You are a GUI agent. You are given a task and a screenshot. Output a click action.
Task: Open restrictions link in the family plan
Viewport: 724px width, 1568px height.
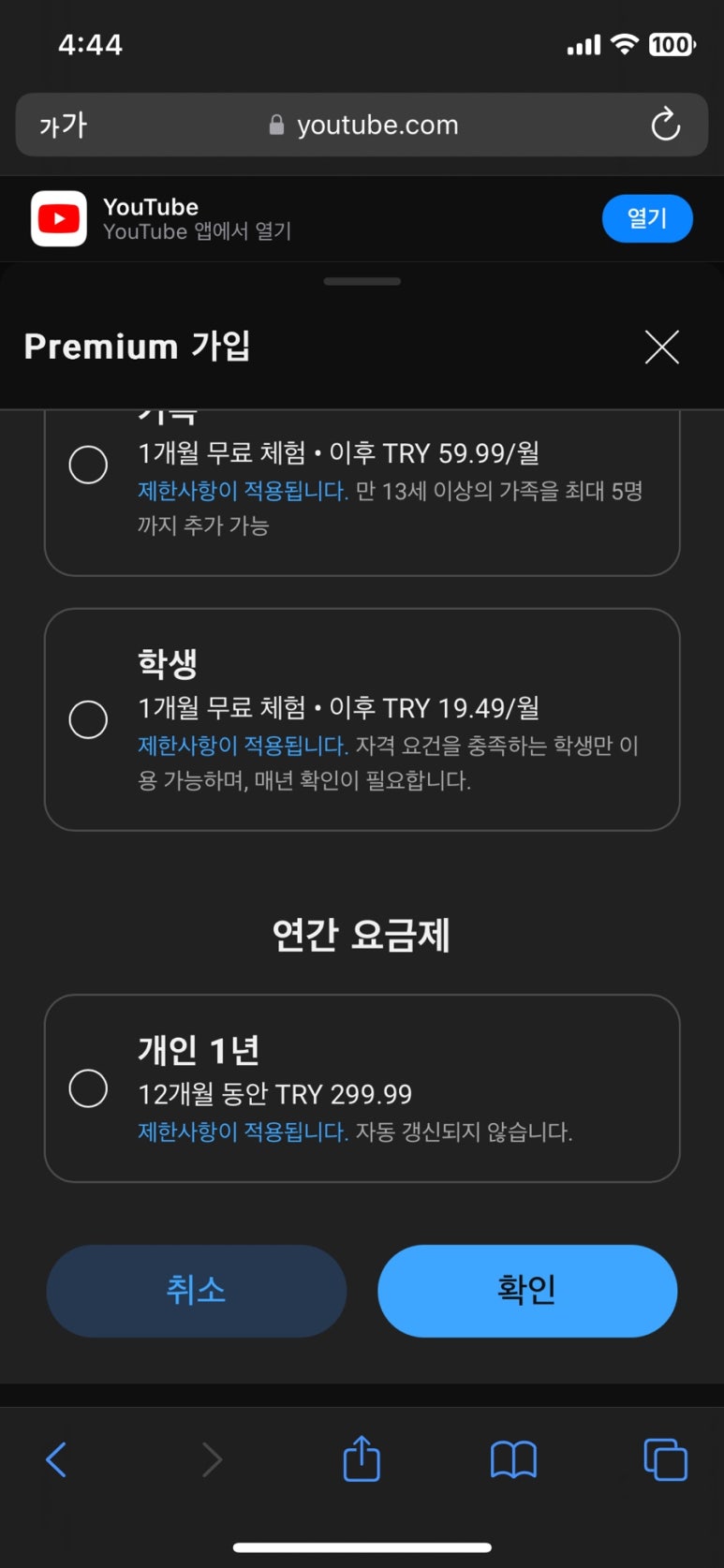[243, 492]
